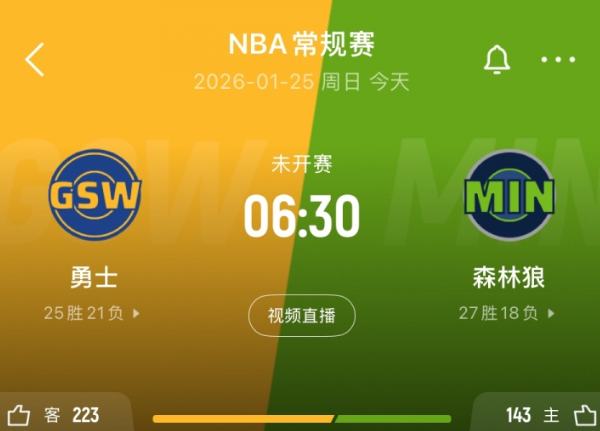Like the away team 客
The width and height of the screenshot is (600, 431).
[21, 414]
